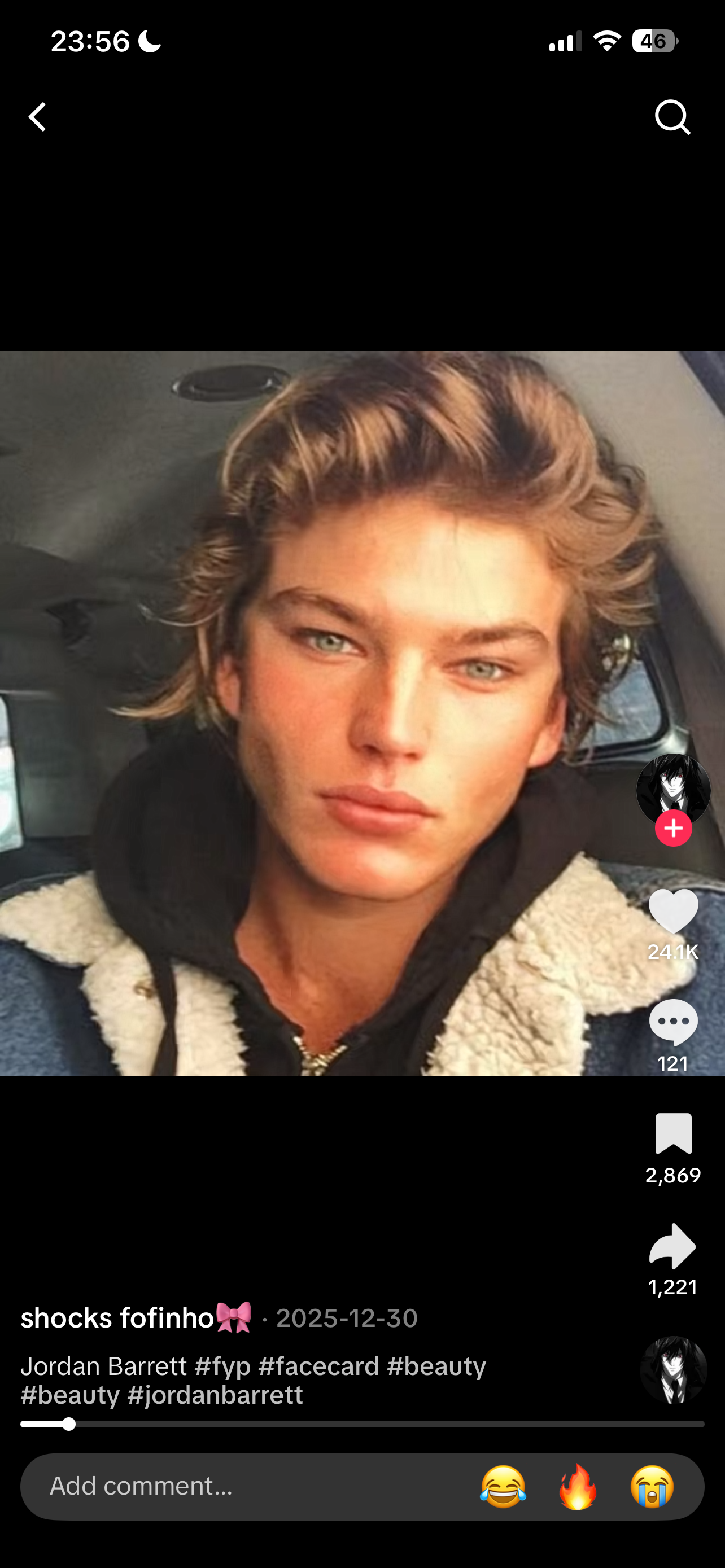
Task: Open the creator's profile picture
Action: [672, 789]
